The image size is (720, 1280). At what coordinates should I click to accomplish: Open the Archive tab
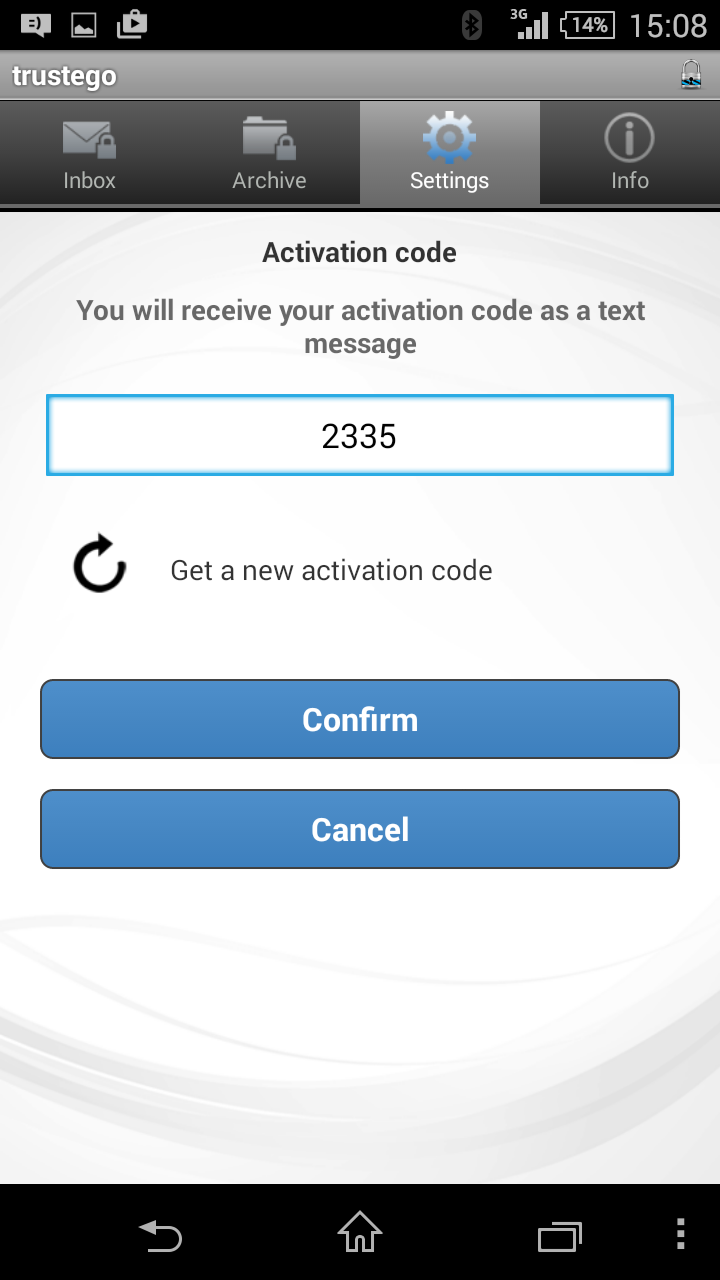[x=270, y=153]
